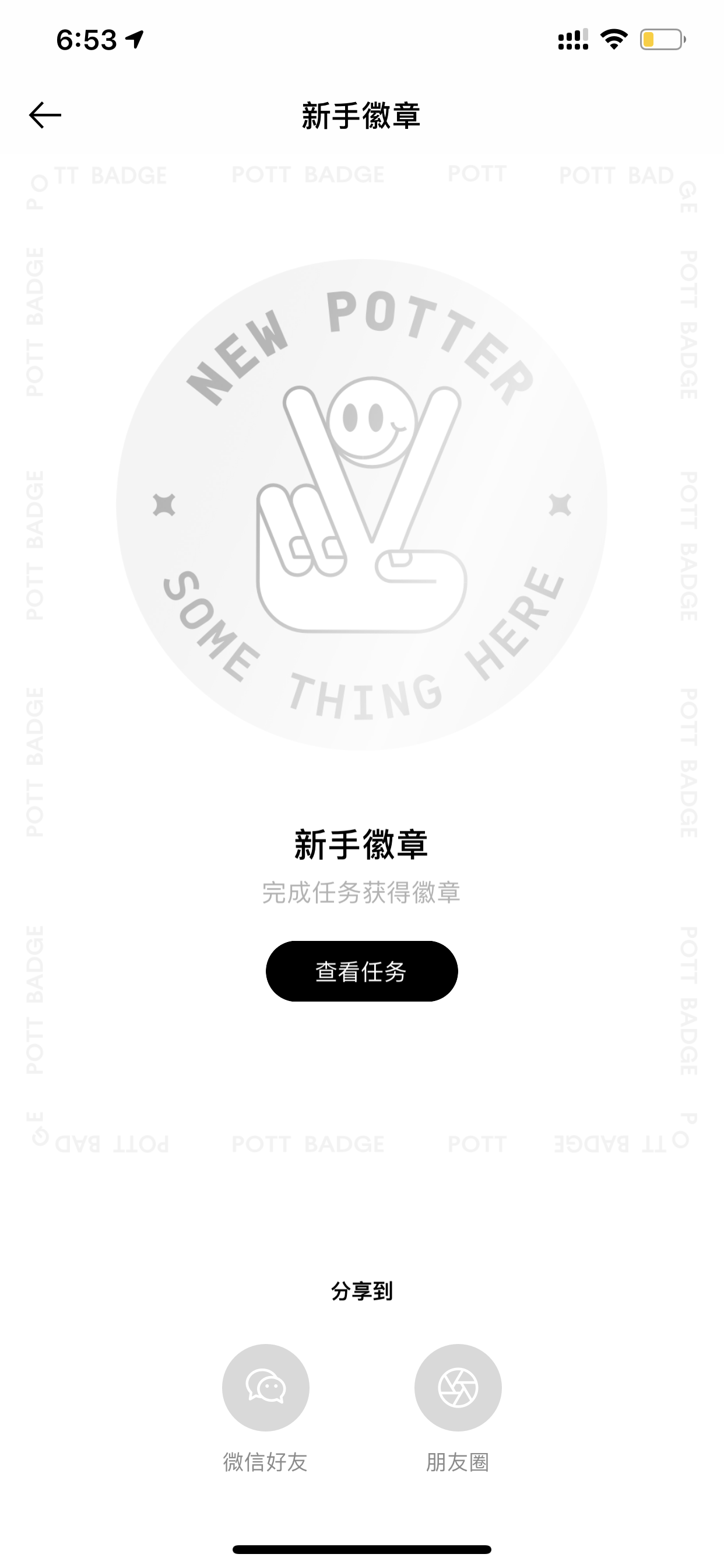The height and width of the screenshot is (1568, 724).
Task: Tap the 查看任务 button
Action: click(361, 971)
